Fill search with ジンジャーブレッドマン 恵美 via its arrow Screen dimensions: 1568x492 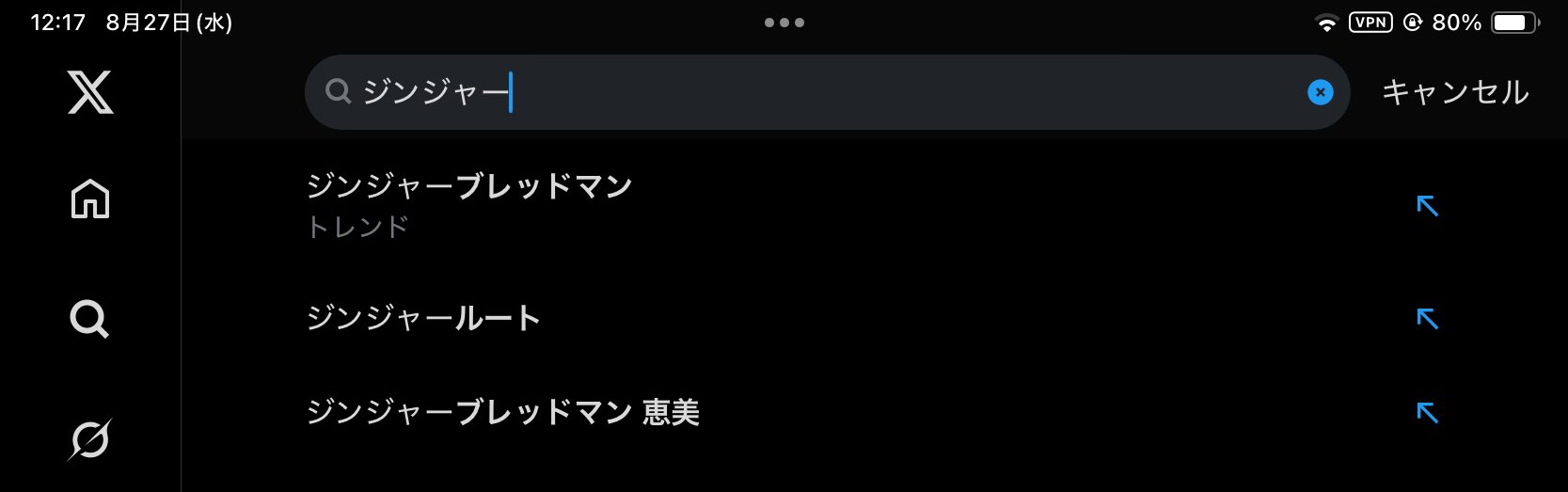tap(1427, 412)
